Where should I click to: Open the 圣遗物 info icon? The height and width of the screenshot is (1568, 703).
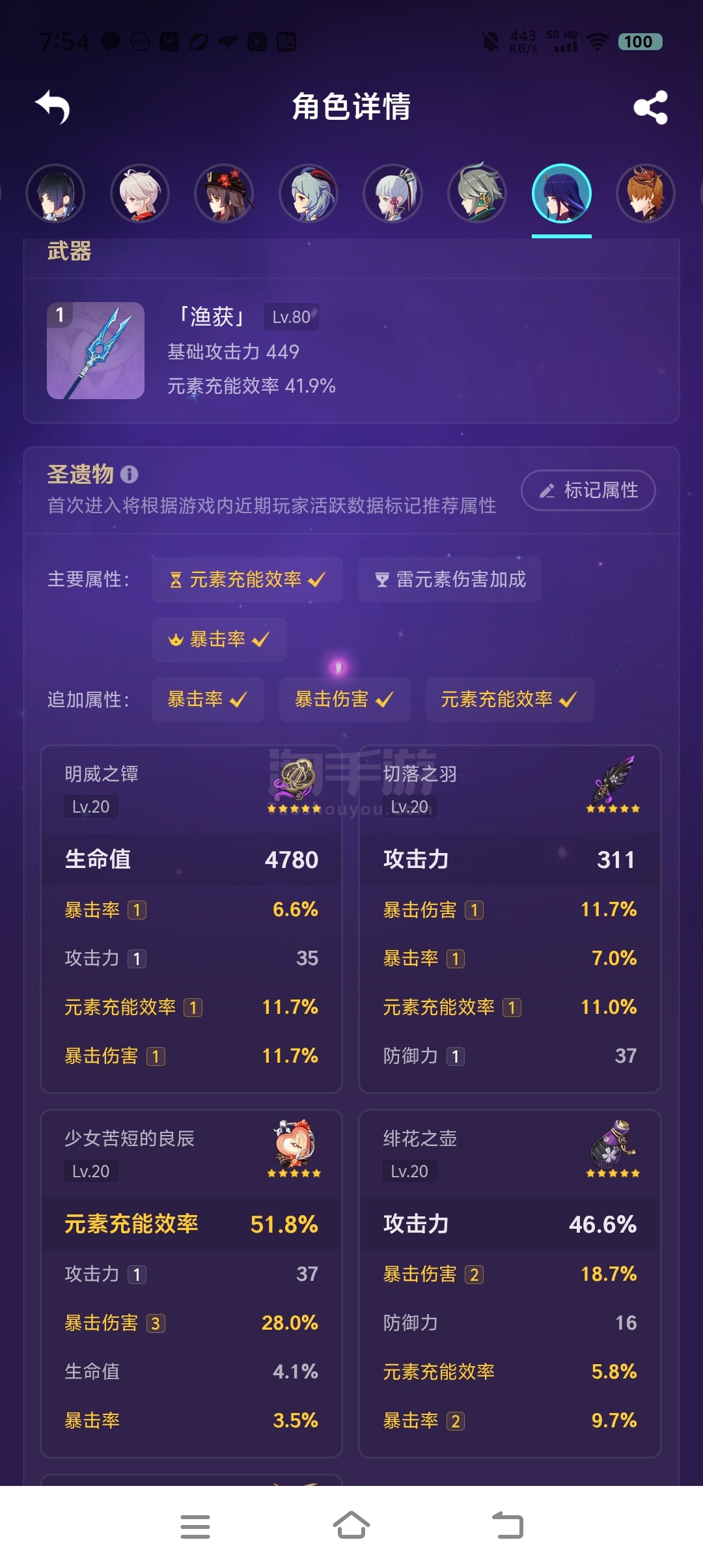click(x=129, y=475)
